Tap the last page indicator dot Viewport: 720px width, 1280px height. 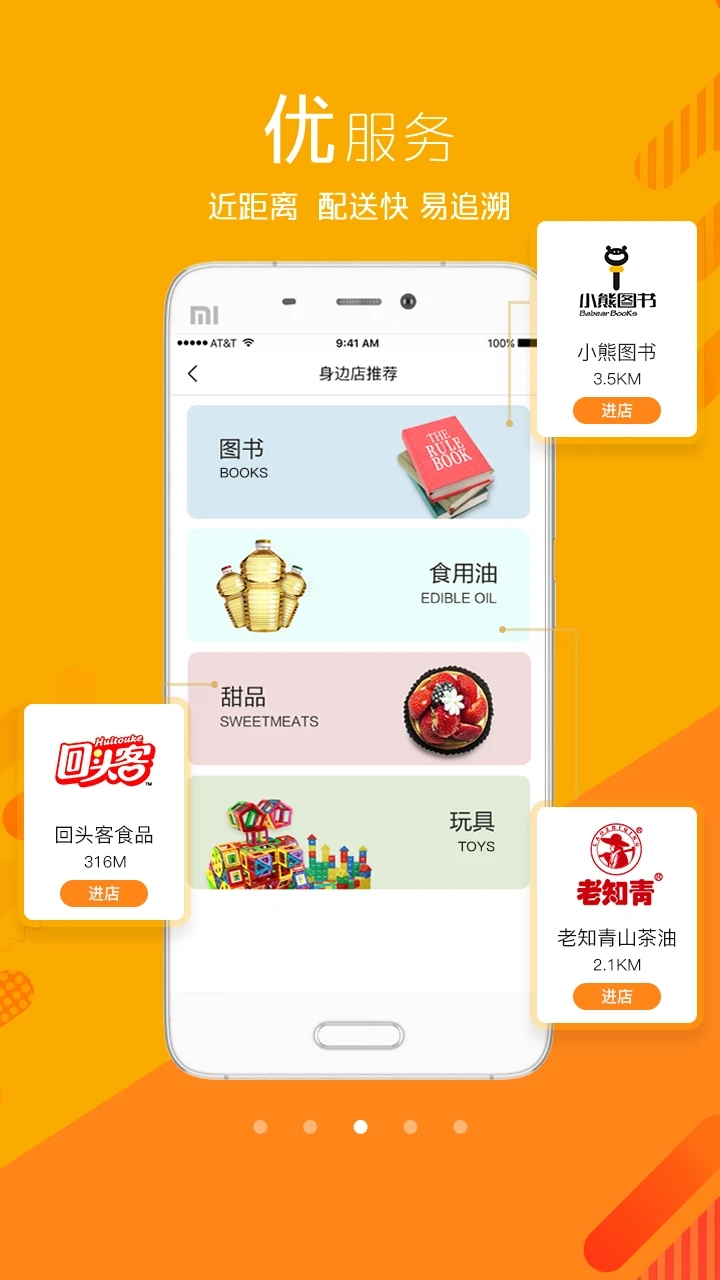(x=460, y=1127)
